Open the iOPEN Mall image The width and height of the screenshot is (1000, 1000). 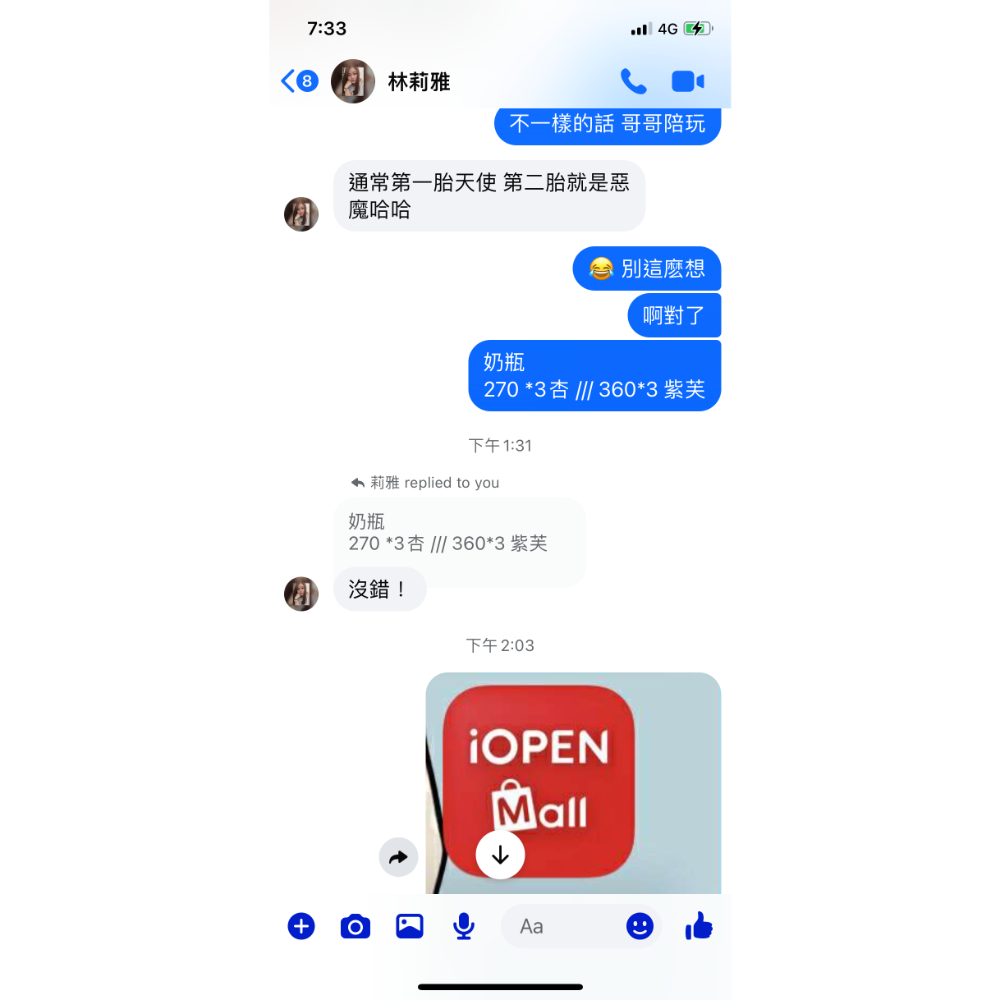[600, 760]
